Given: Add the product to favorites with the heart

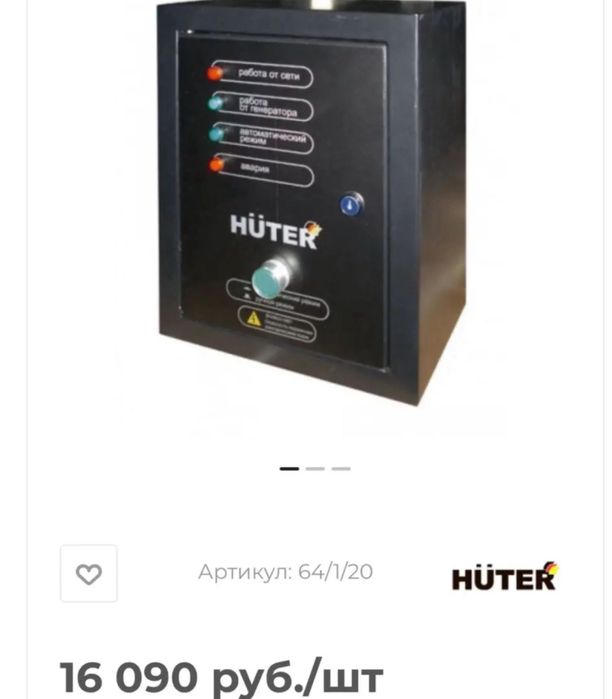Looking at the screenshot, I should coord(89,573).
